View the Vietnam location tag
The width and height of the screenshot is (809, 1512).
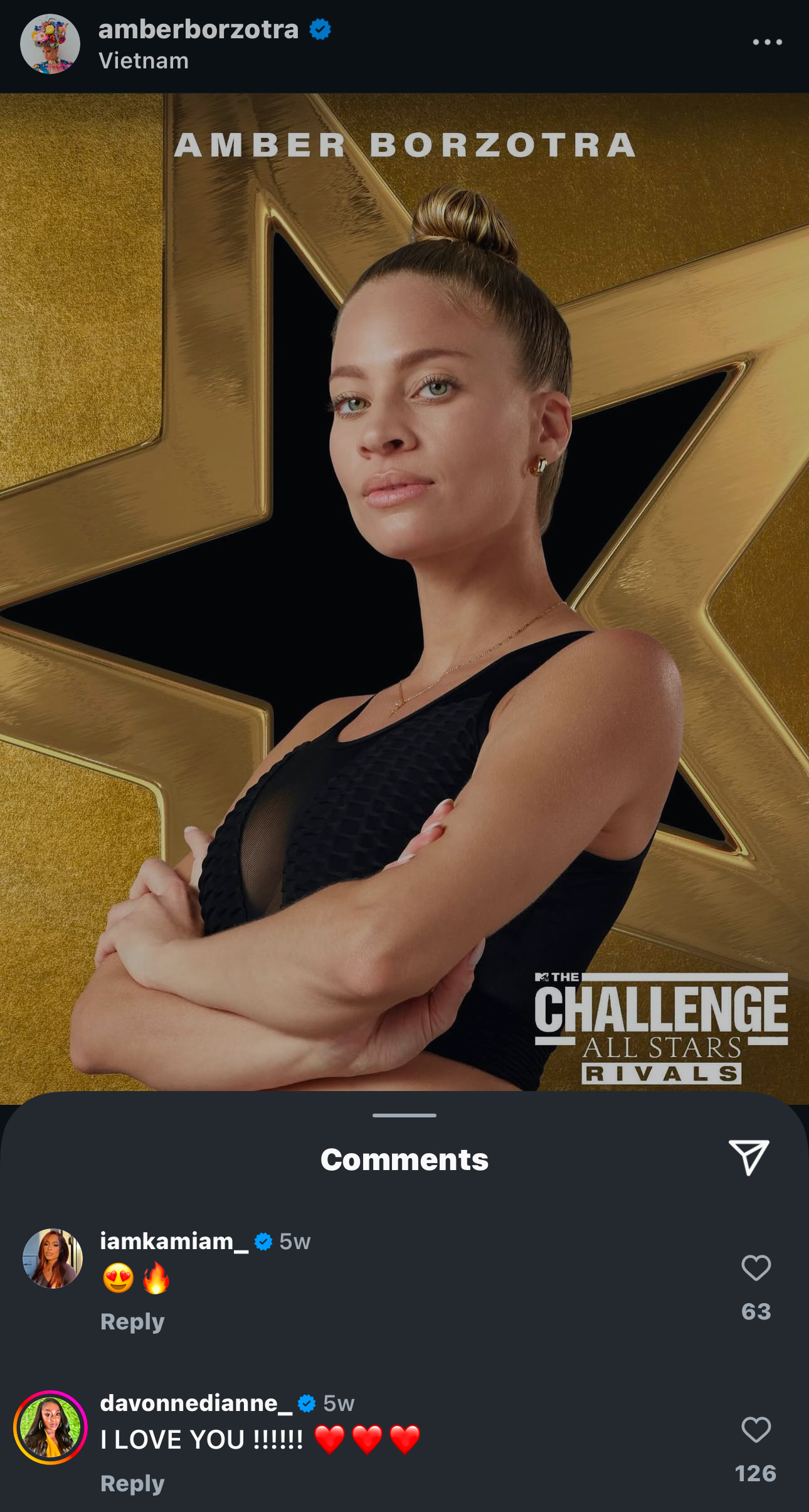pos(144,61)
